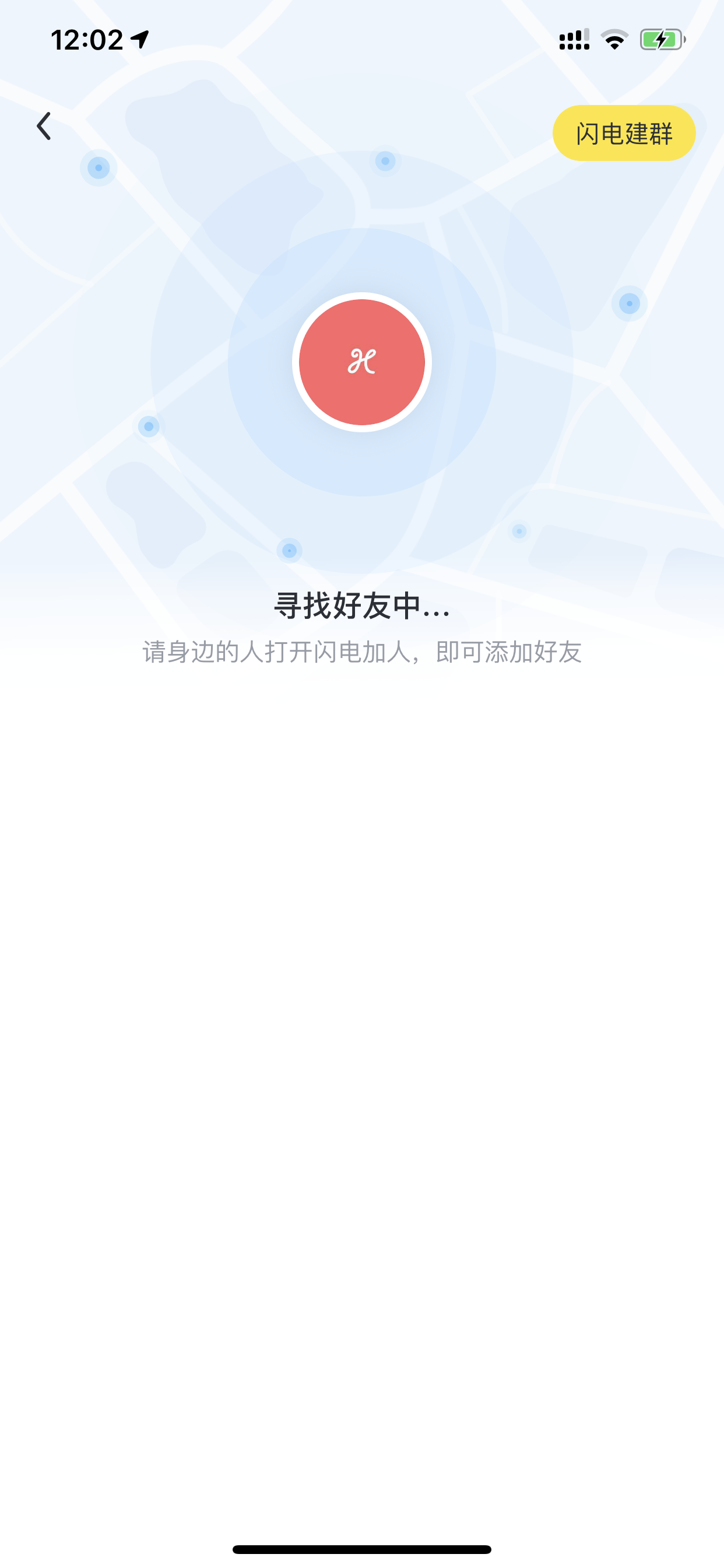This screenshot has width=724, height=1568.
Task: Open the 闪电建群 group creation button
Action: point(624,132)
